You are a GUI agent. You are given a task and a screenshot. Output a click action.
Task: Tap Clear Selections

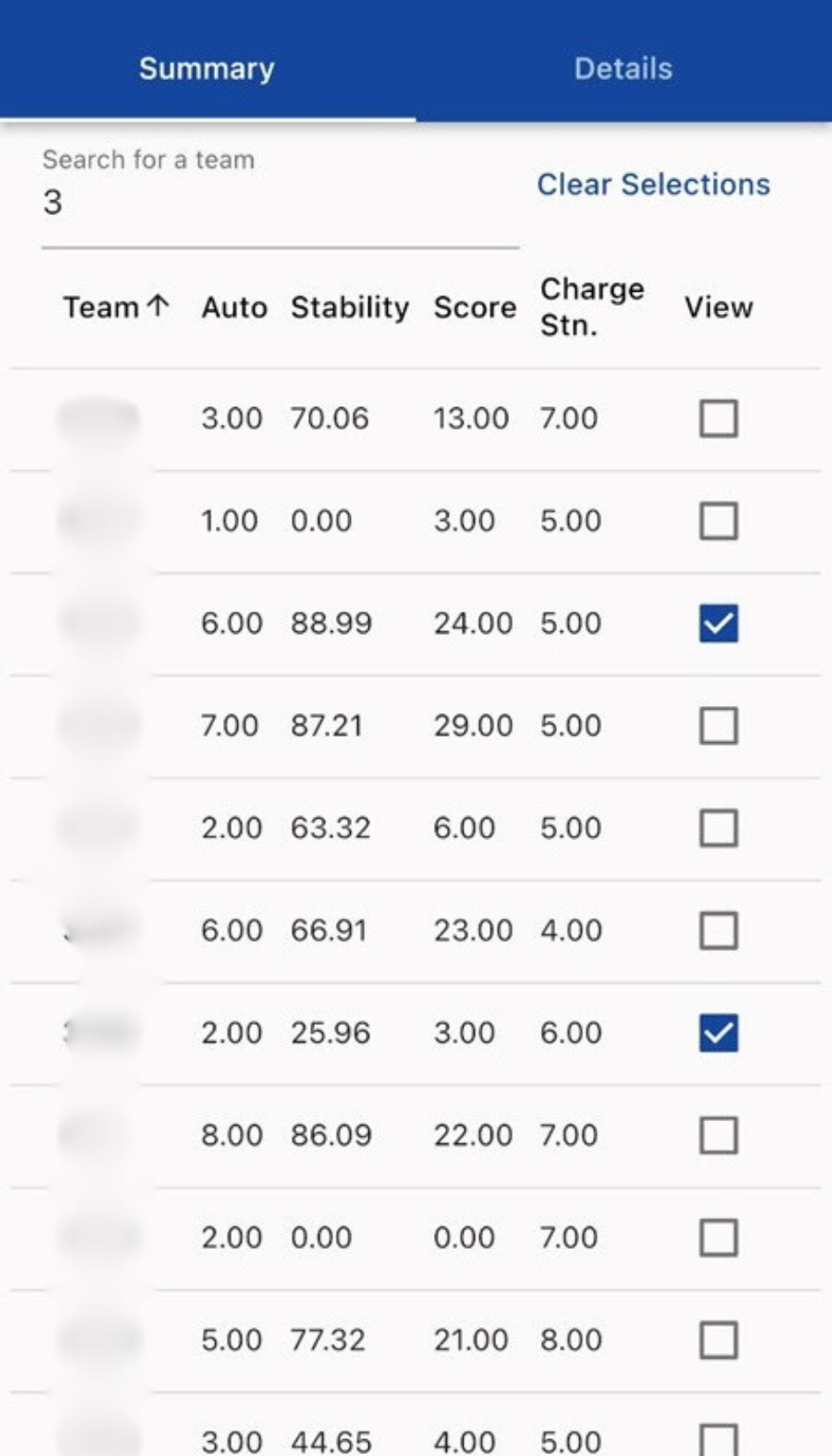653,184
